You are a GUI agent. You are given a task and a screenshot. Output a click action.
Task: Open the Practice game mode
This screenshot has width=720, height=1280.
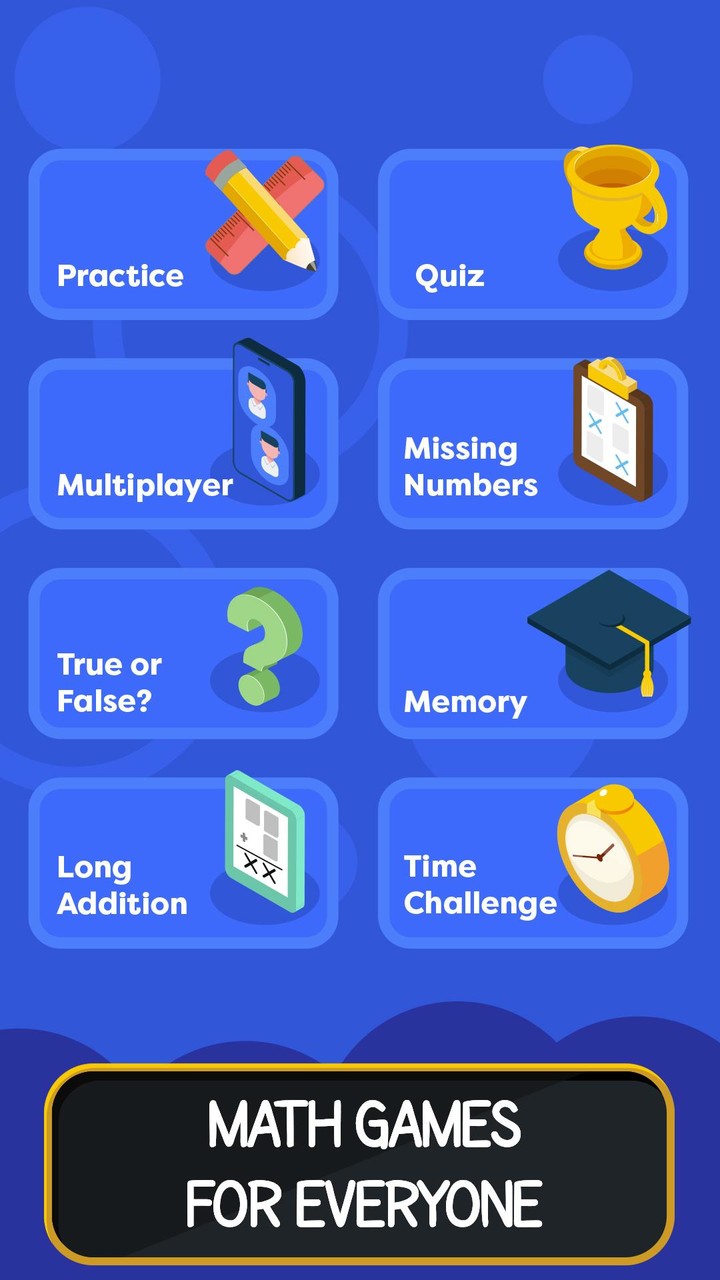click(x=184, y=233)
